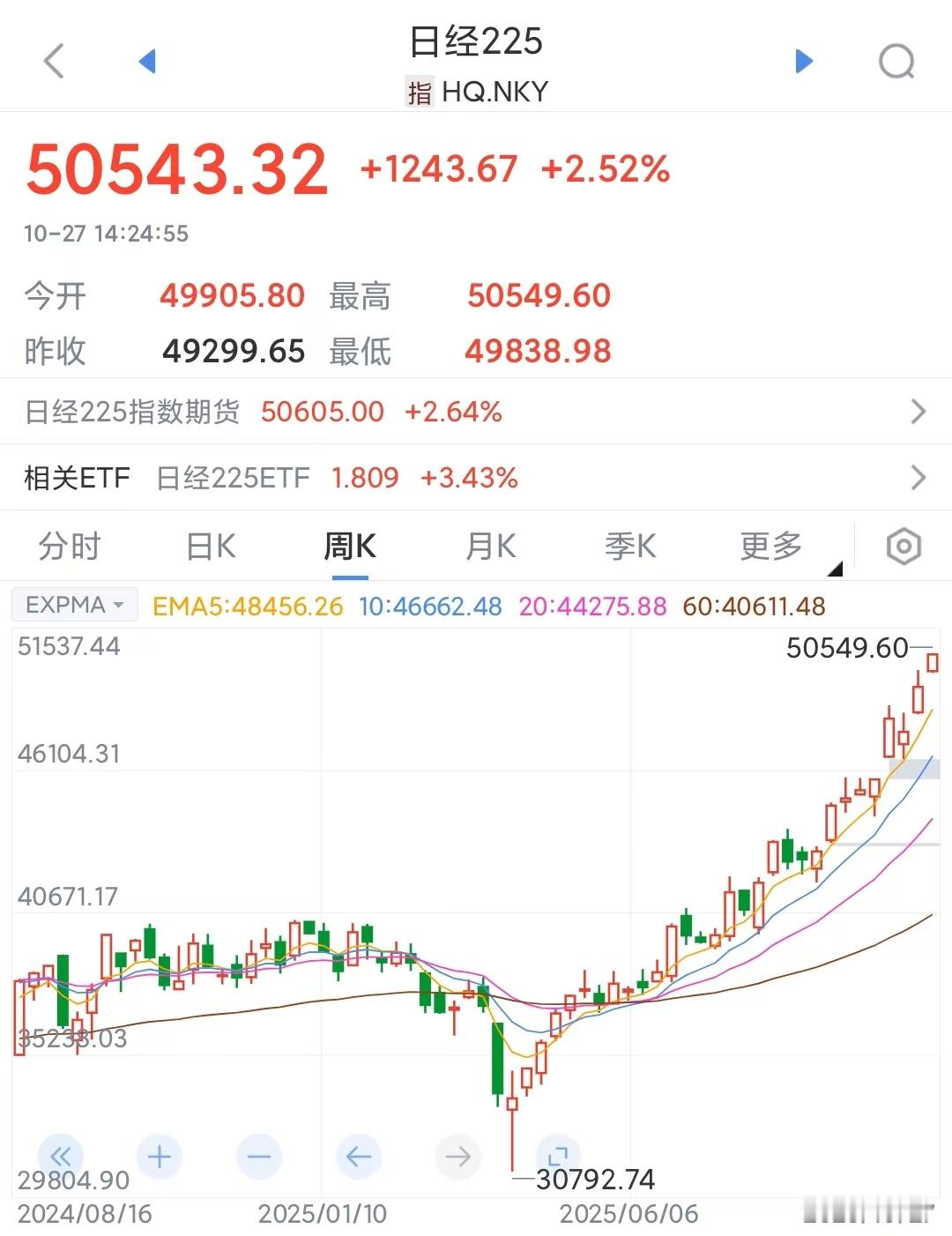The image size is (952, 1236).
Task: Expand chart to fullscreen view
Action: pos(556,1156)
